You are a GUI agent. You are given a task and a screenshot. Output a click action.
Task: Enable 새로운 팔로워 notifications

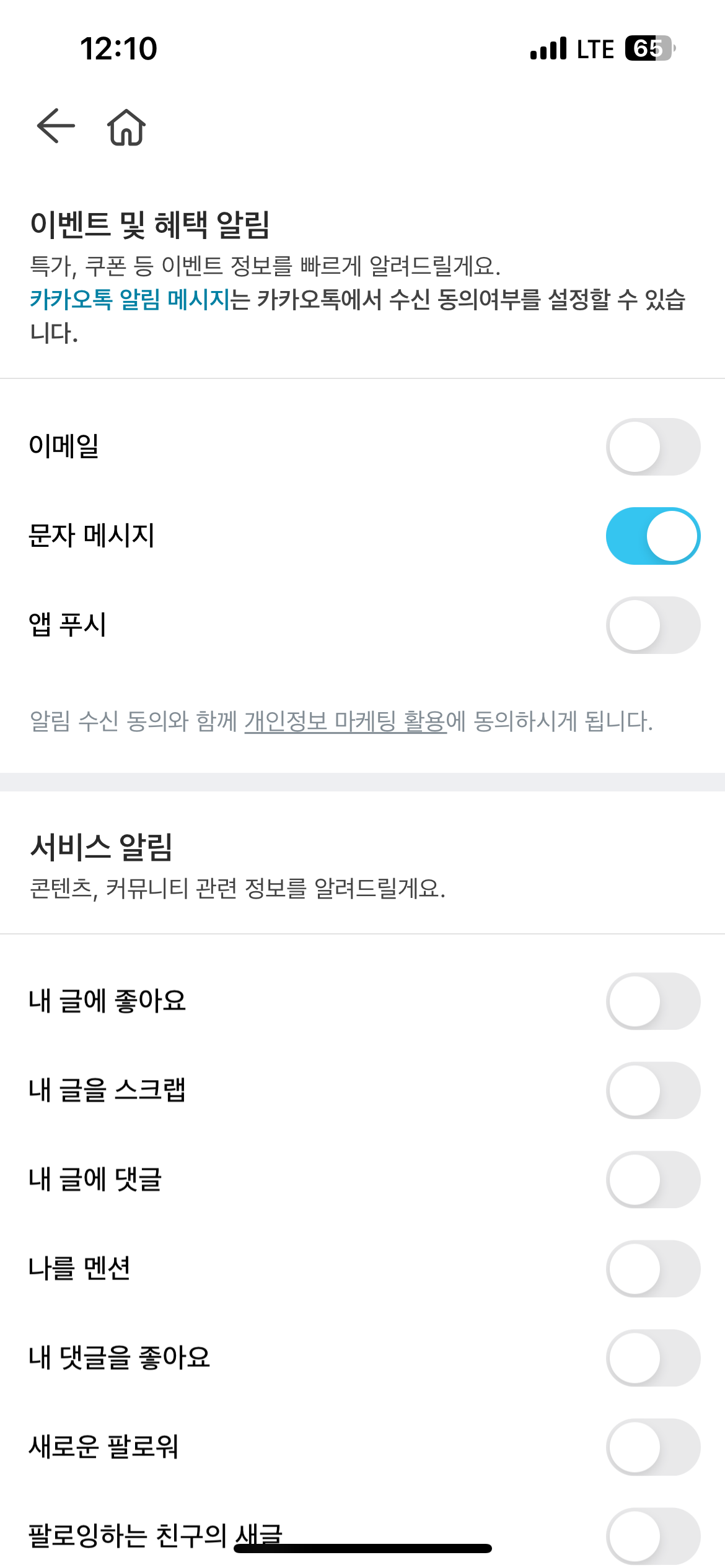(x=653, y=1447)
